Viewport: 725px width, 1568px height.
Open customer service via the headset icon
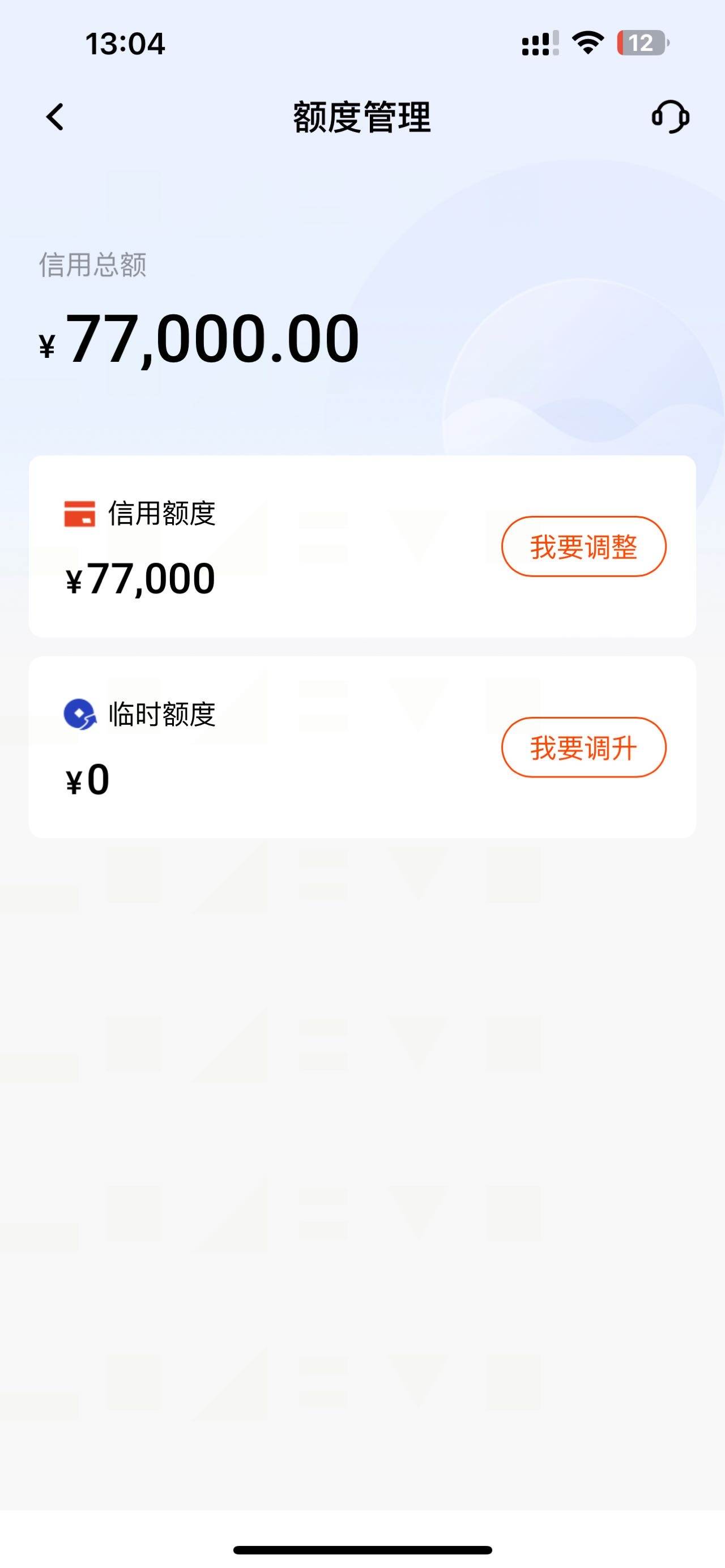[x=670, y=117]
